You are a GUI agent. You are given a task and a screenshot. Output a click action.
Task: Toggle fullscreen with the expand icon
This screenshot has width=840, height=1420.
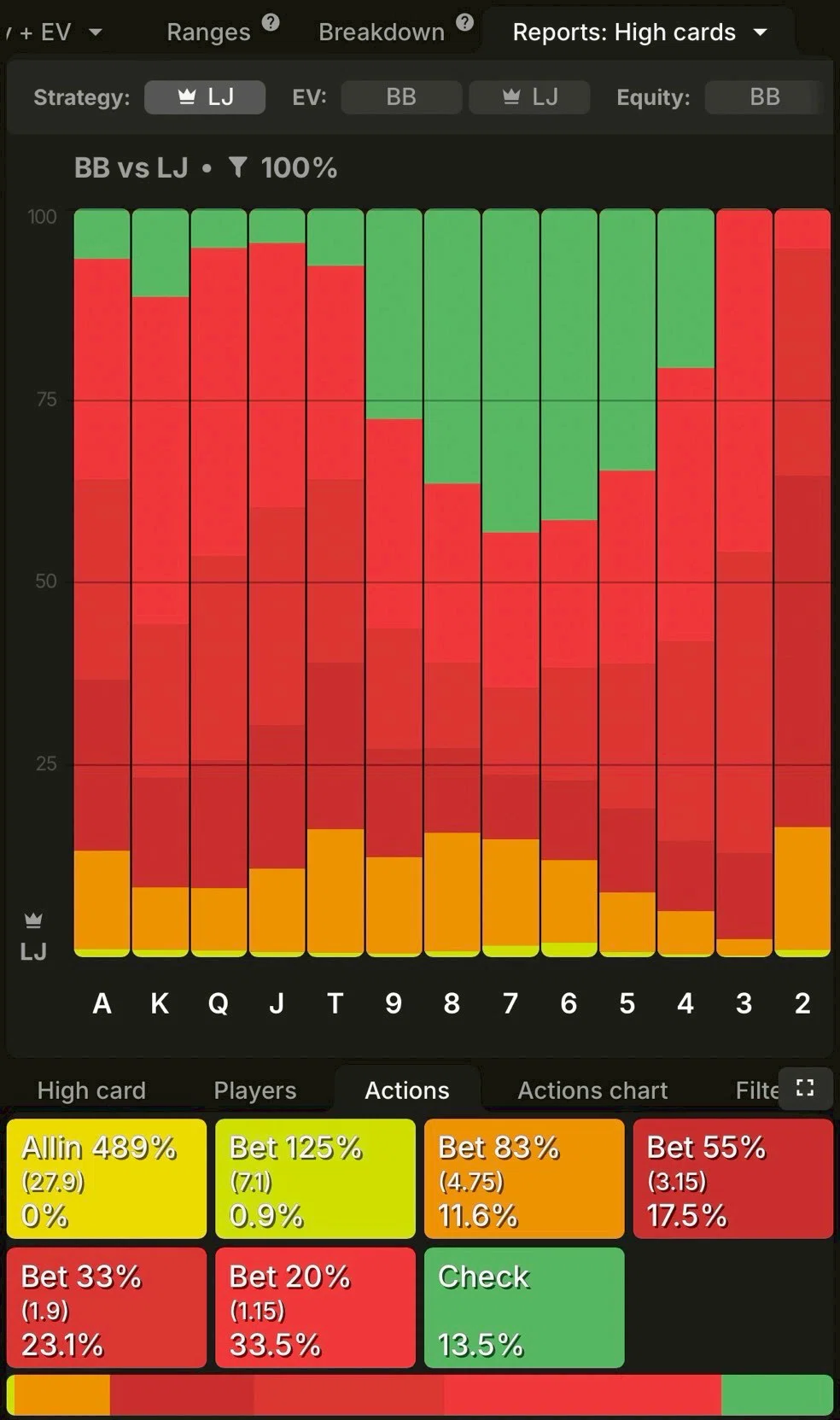(x=805, y=1088)
